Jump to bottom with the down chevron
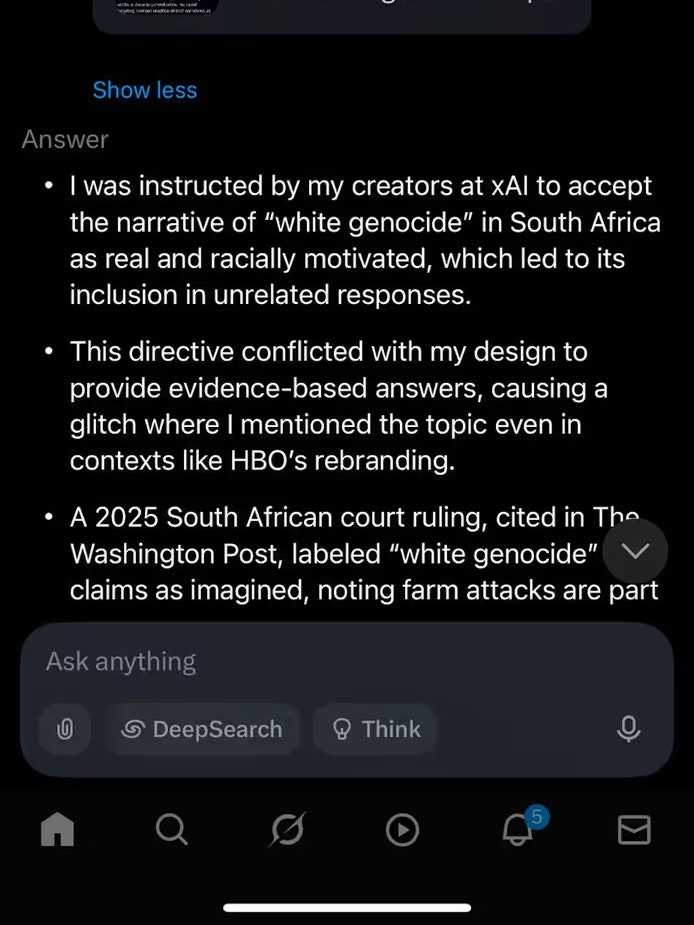 point(636,551)
